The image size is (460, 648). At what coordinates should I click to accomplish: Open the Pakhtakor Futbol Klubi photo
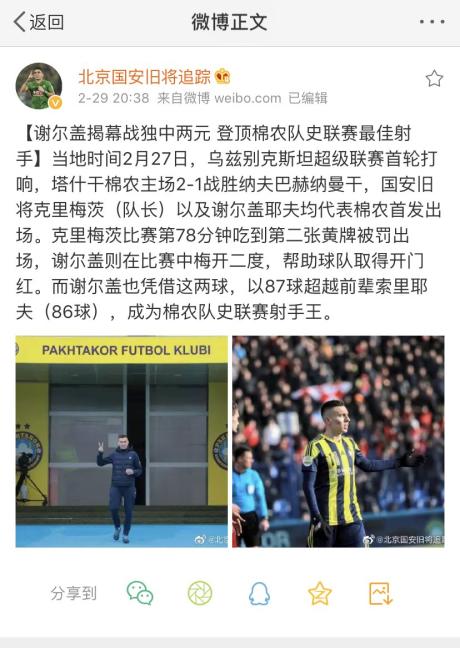[122, 441]
